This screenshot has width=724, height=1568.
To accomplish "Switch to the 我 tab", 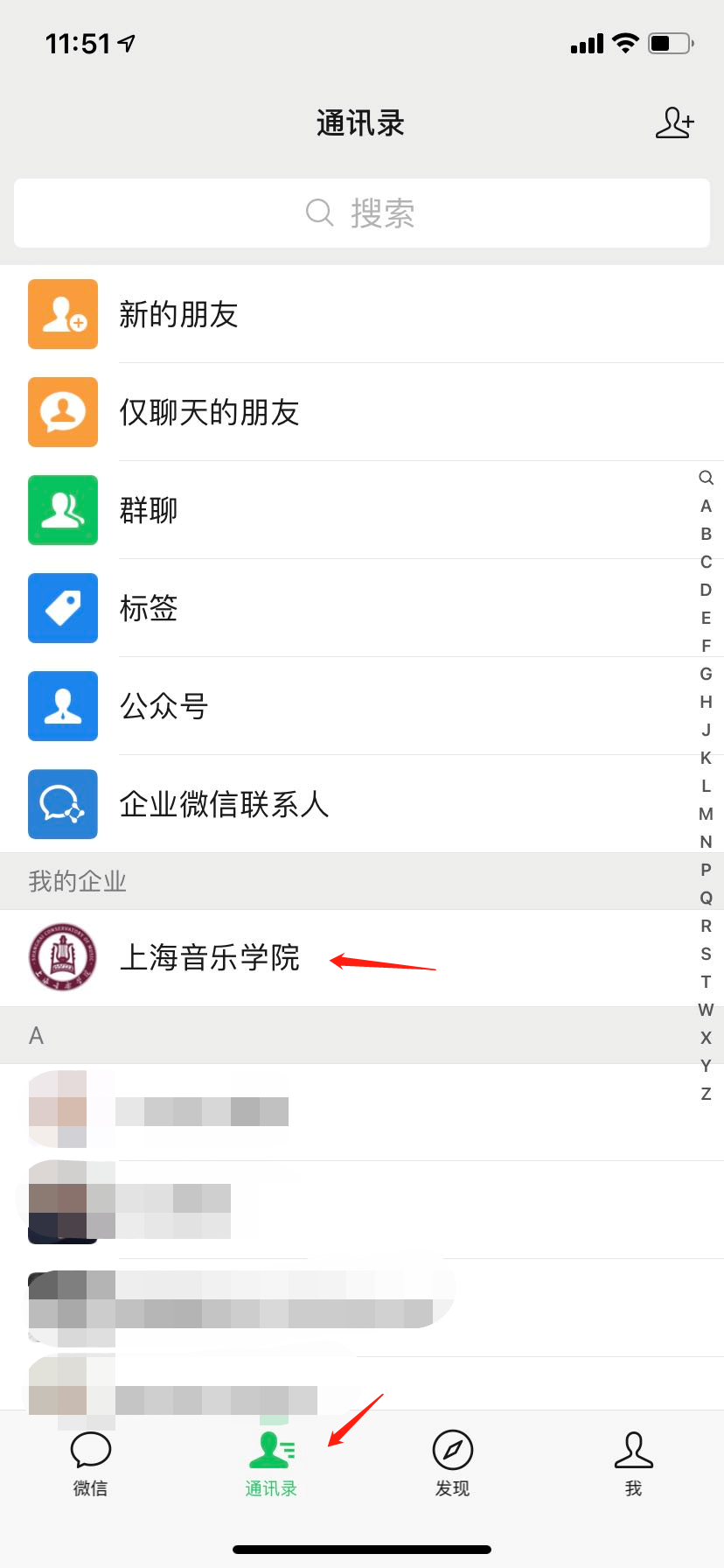I will point(633,1464).
